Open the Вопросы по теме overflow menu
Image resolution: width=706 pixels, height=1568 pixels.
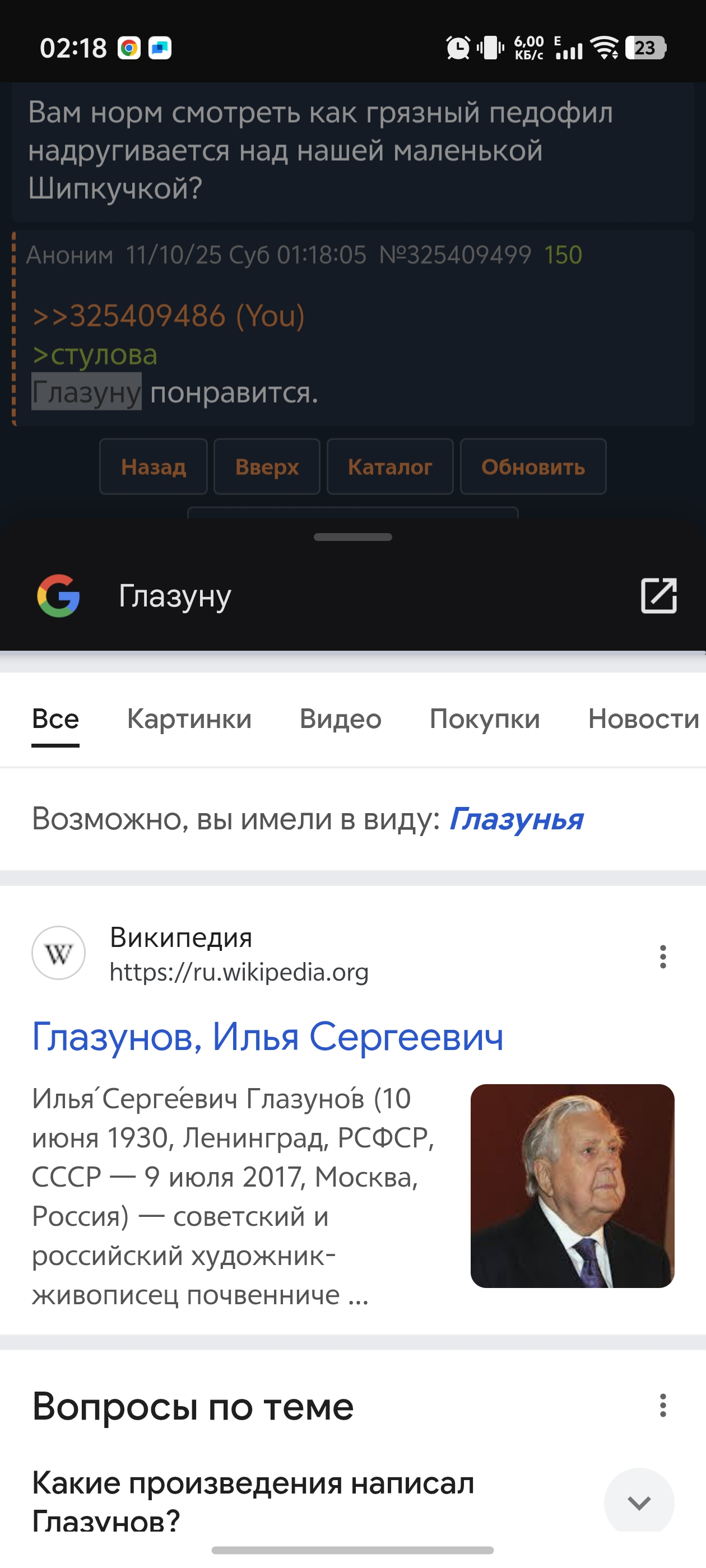click(x=663, y=1406)
